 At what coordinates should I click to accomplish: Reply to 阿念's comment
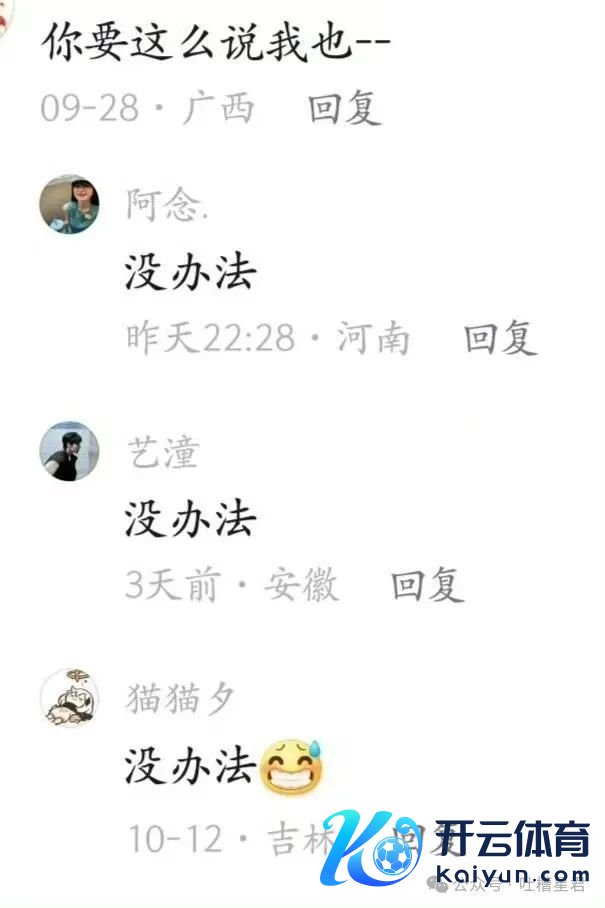coord(500,338)
